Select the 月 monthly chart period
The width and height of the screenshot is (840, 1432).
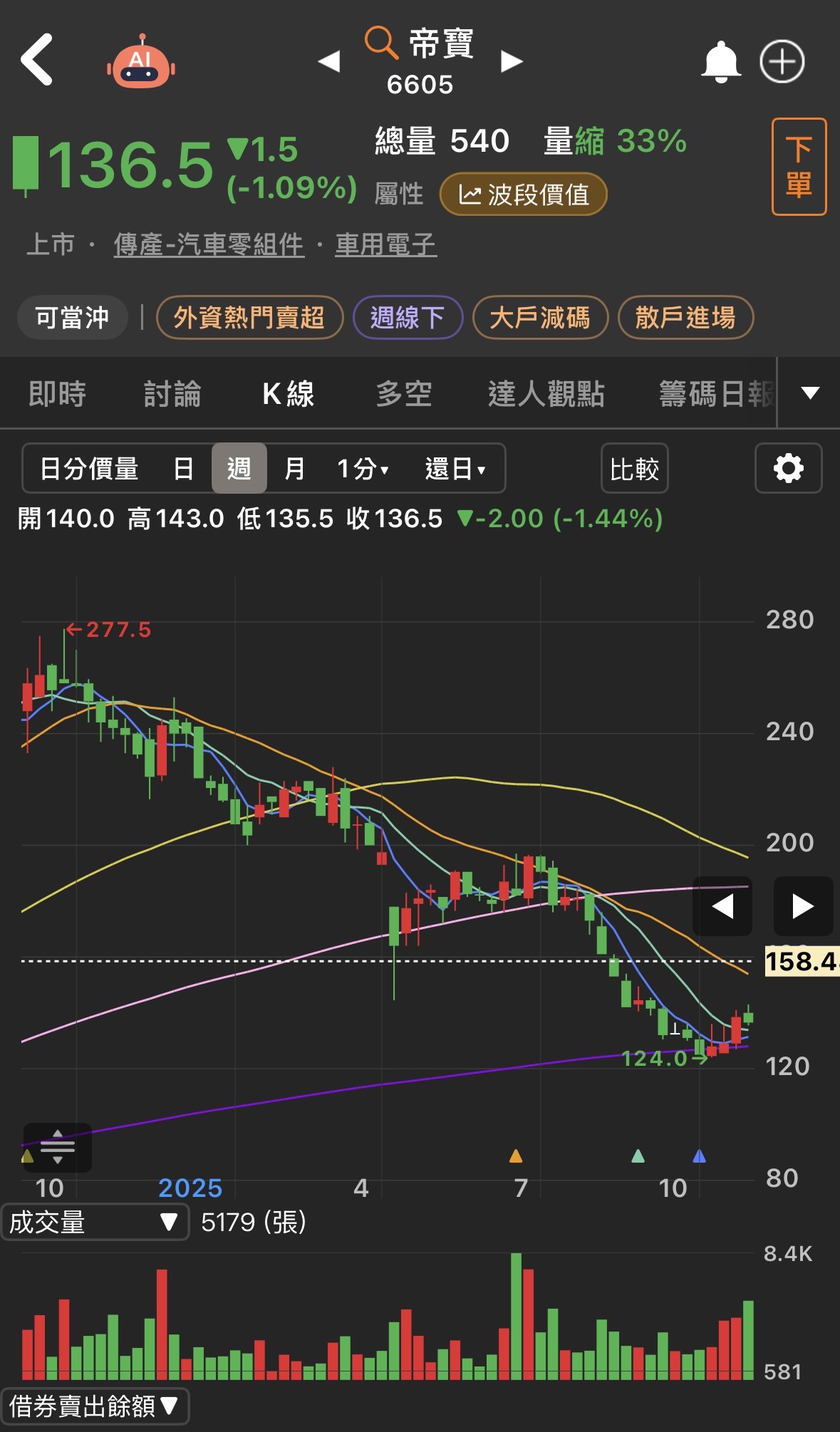(294, 469)
